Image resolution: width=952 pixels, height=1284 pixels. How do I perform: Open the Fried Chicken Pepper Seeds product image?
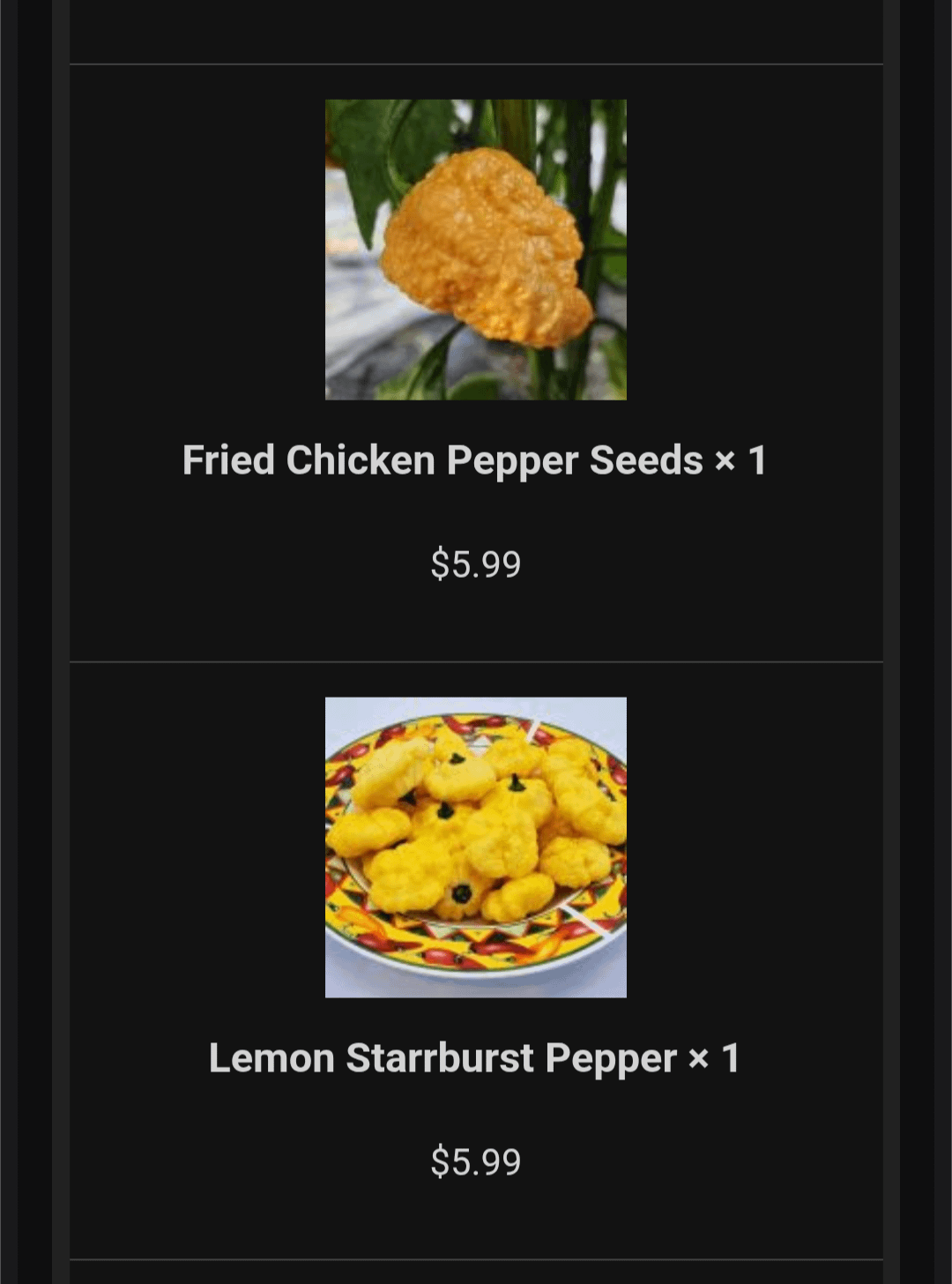pyautogui.click(x=476, y=250)
